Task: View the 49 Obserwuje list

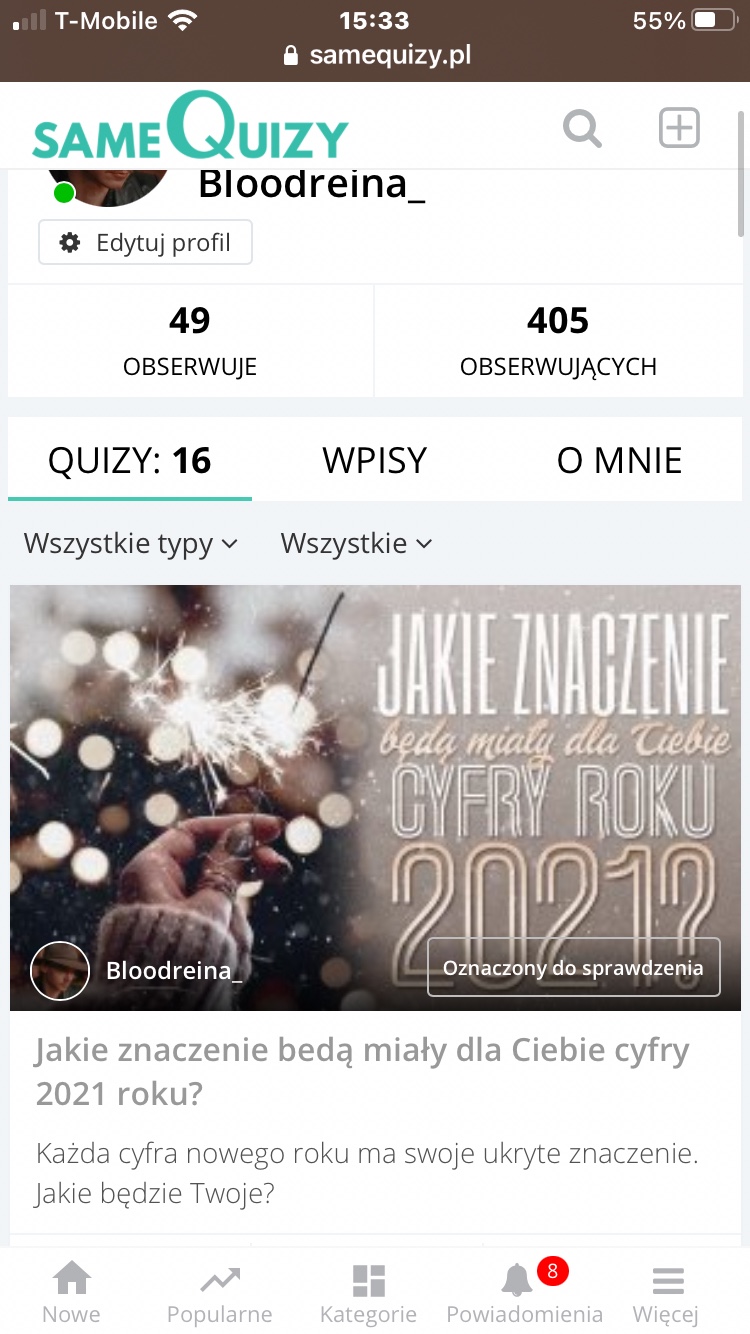Action: 190,341
